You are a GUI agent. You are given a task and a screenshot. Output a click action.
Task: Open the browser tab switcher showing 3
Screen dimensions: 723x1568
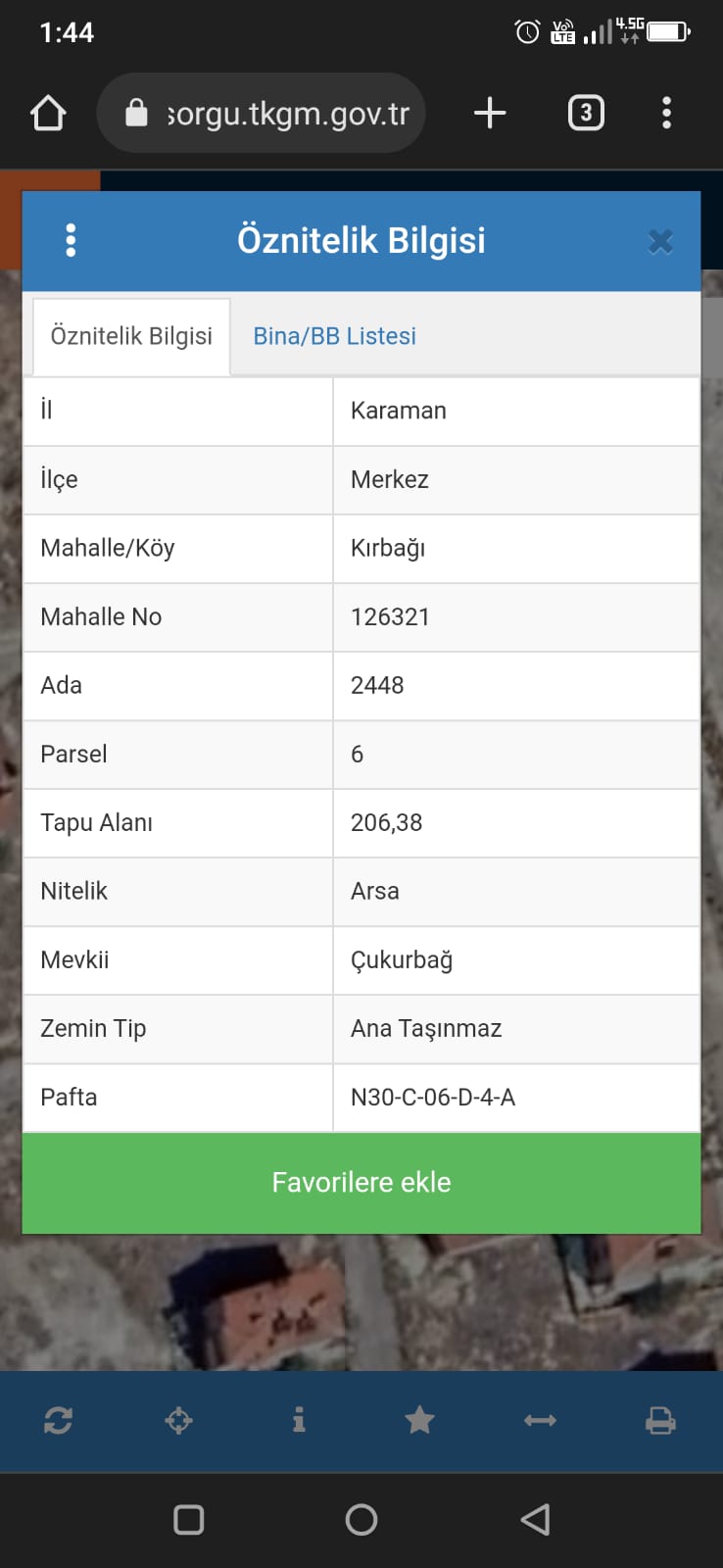coord(585,112)
